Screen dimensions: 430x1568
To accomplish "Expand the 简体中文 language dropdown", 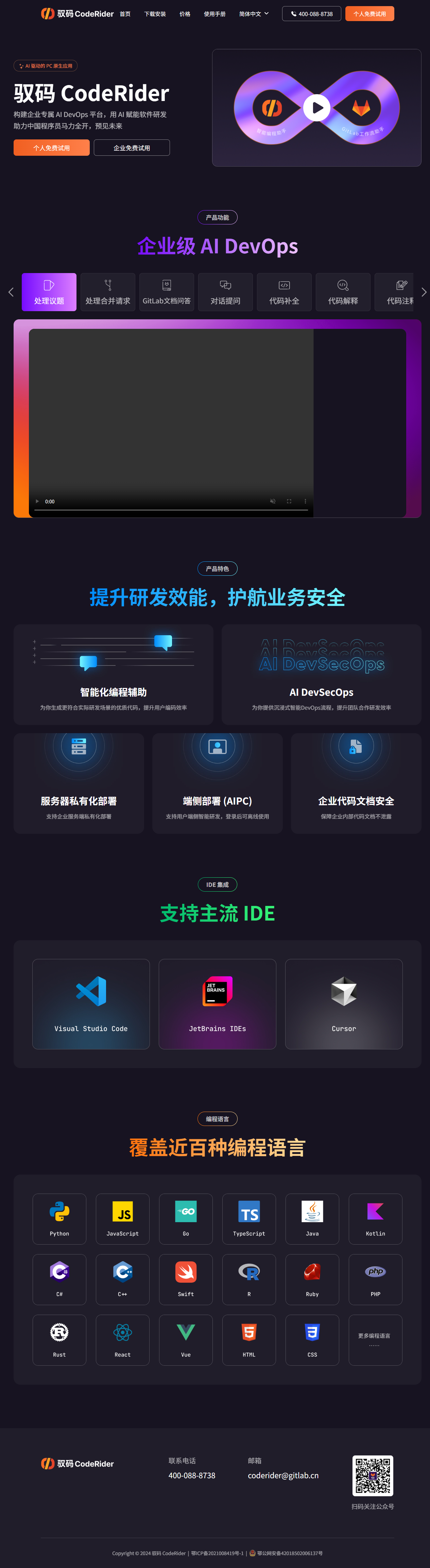I will pyautogui.click(x=254, y=14).
